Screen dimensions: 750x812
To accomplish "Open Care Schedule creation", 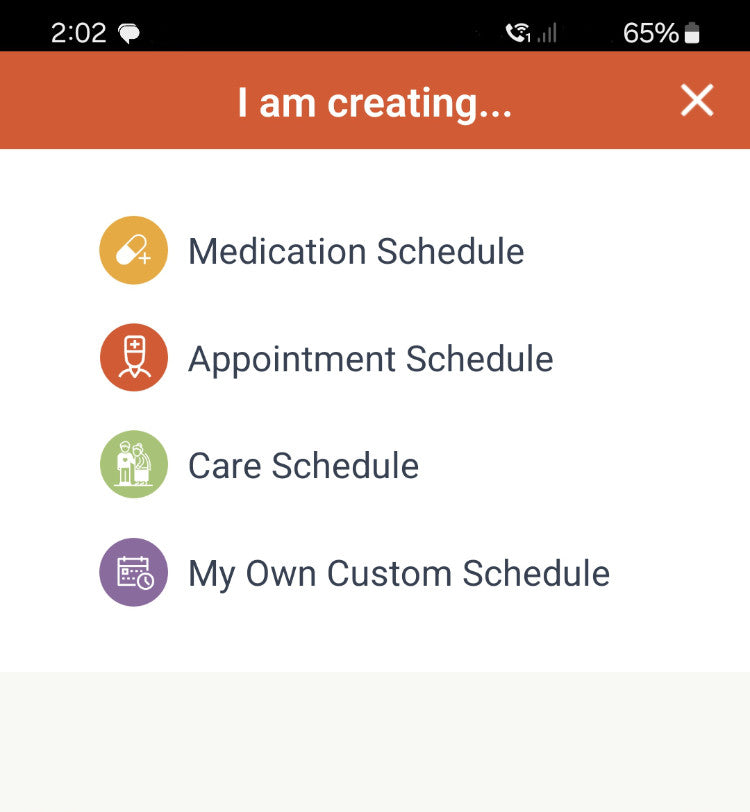I will click(x=303, y=465).
